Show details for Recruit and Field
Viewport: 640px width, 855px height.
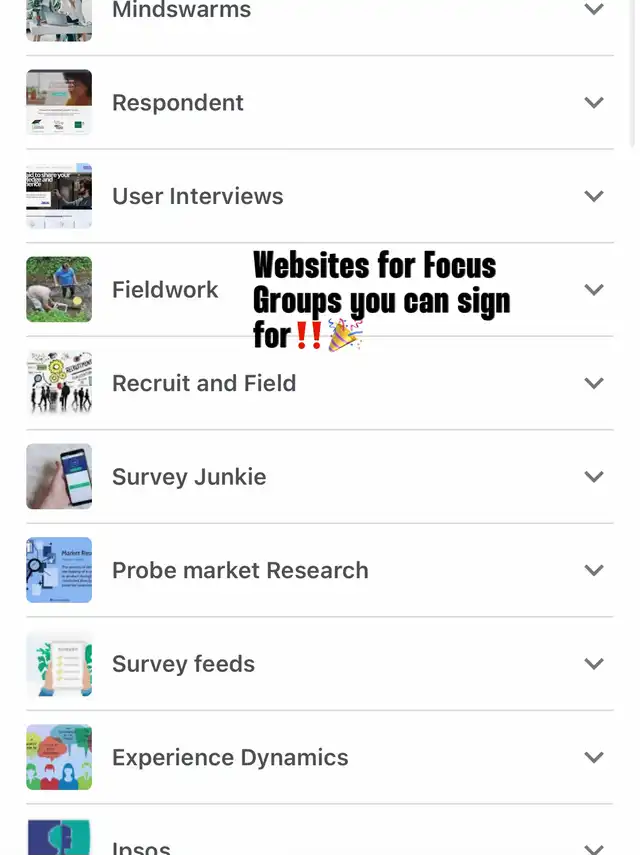pyautogui.click(x=594, y=383)
